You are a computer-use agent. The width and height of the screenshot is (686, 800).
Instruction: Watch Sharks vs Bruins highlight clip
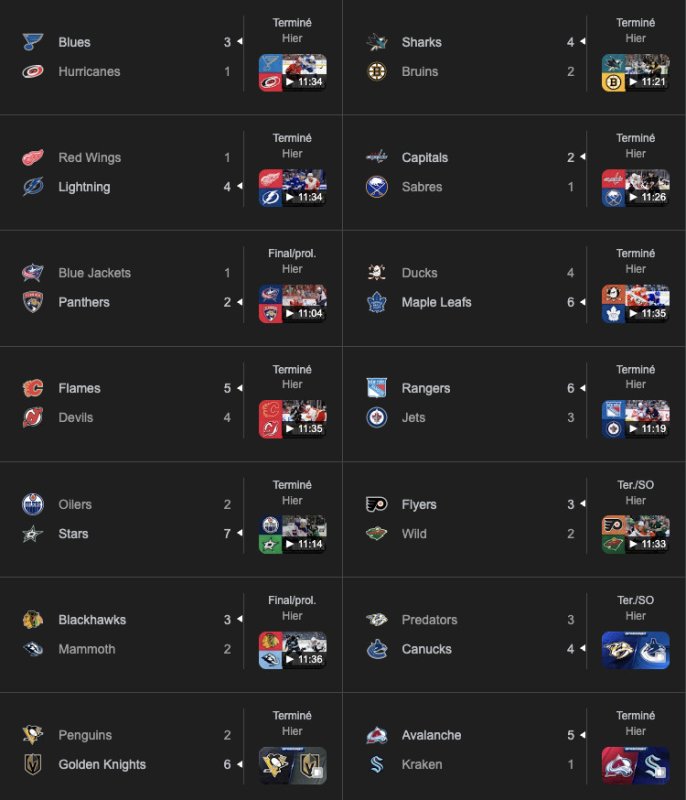pyautogui.click(x=635, y=72)
